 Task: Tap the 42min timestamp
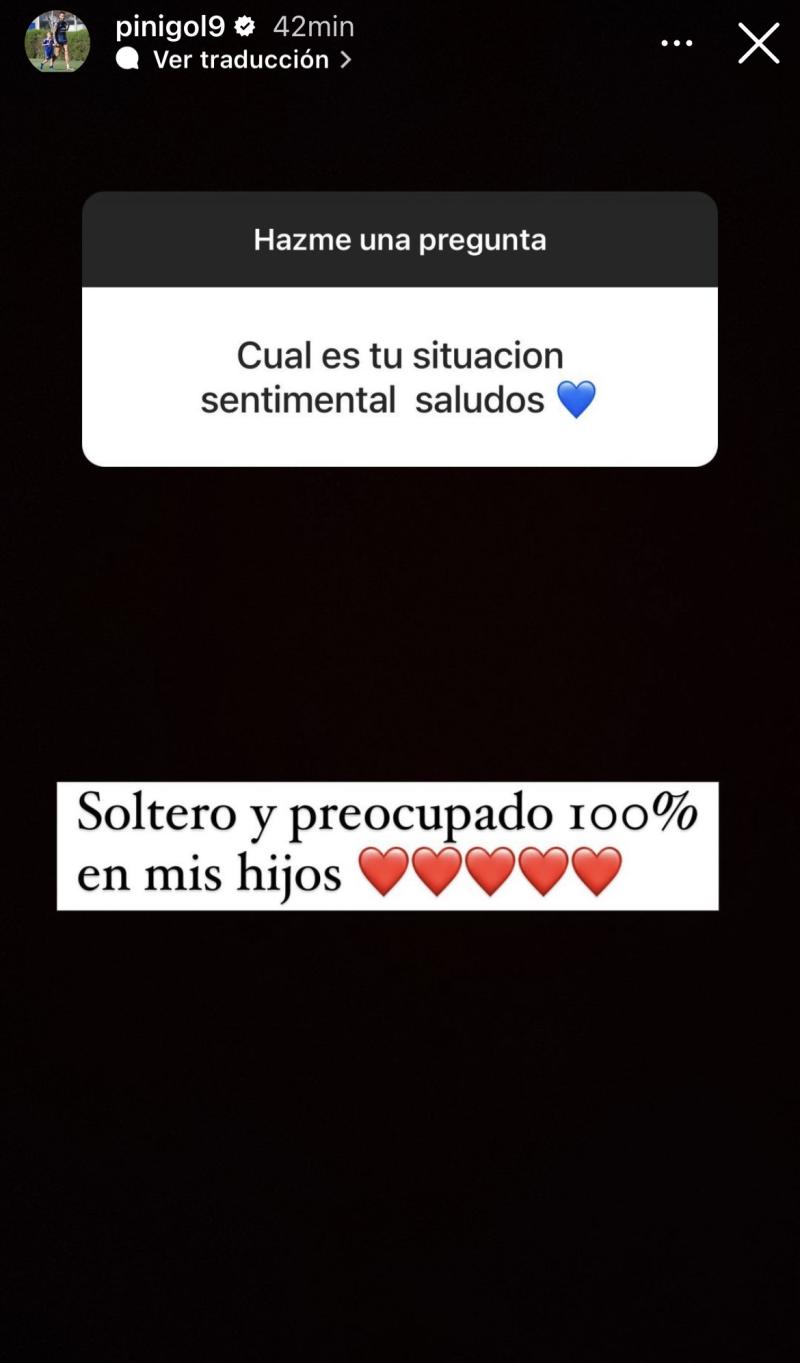(x=313, y=27)
